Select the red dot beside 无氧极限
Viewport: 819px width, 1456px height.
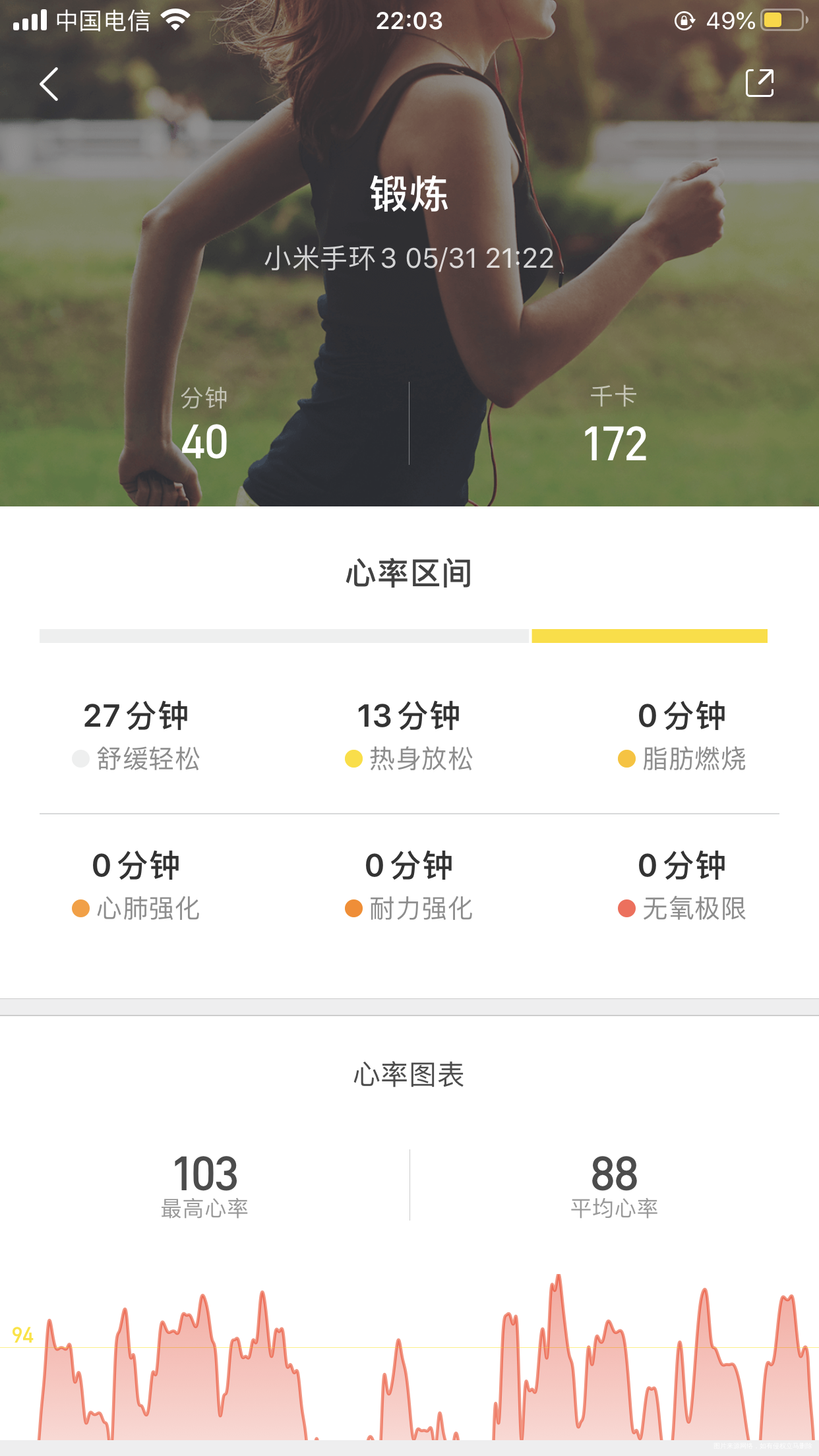[x=626, y=909]
